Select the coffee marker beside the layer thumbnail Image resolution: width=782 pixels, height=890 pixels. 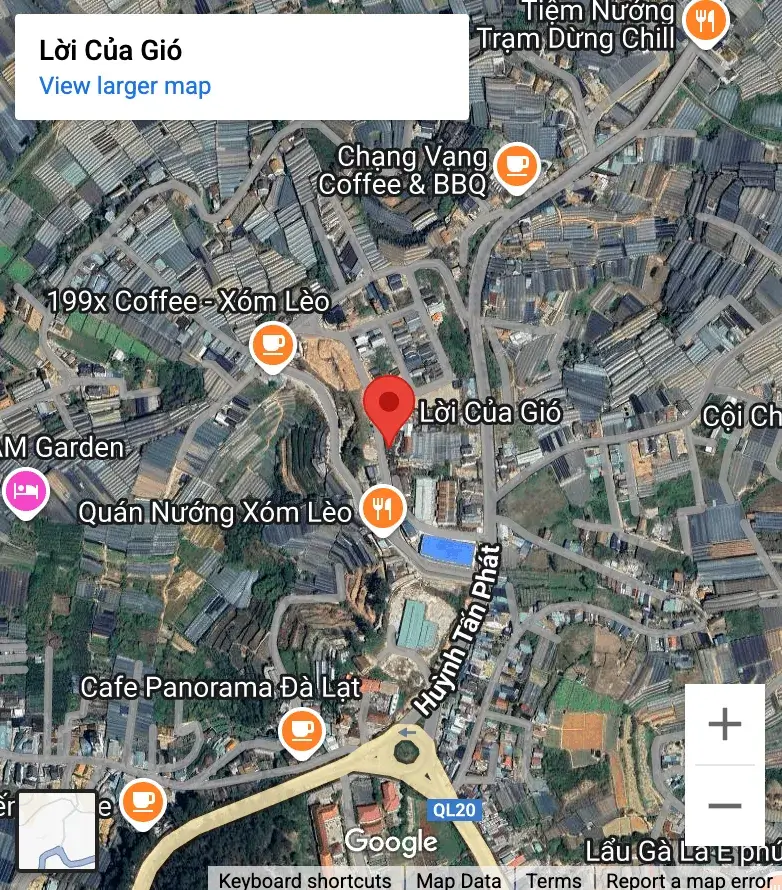tap(143, 801)
